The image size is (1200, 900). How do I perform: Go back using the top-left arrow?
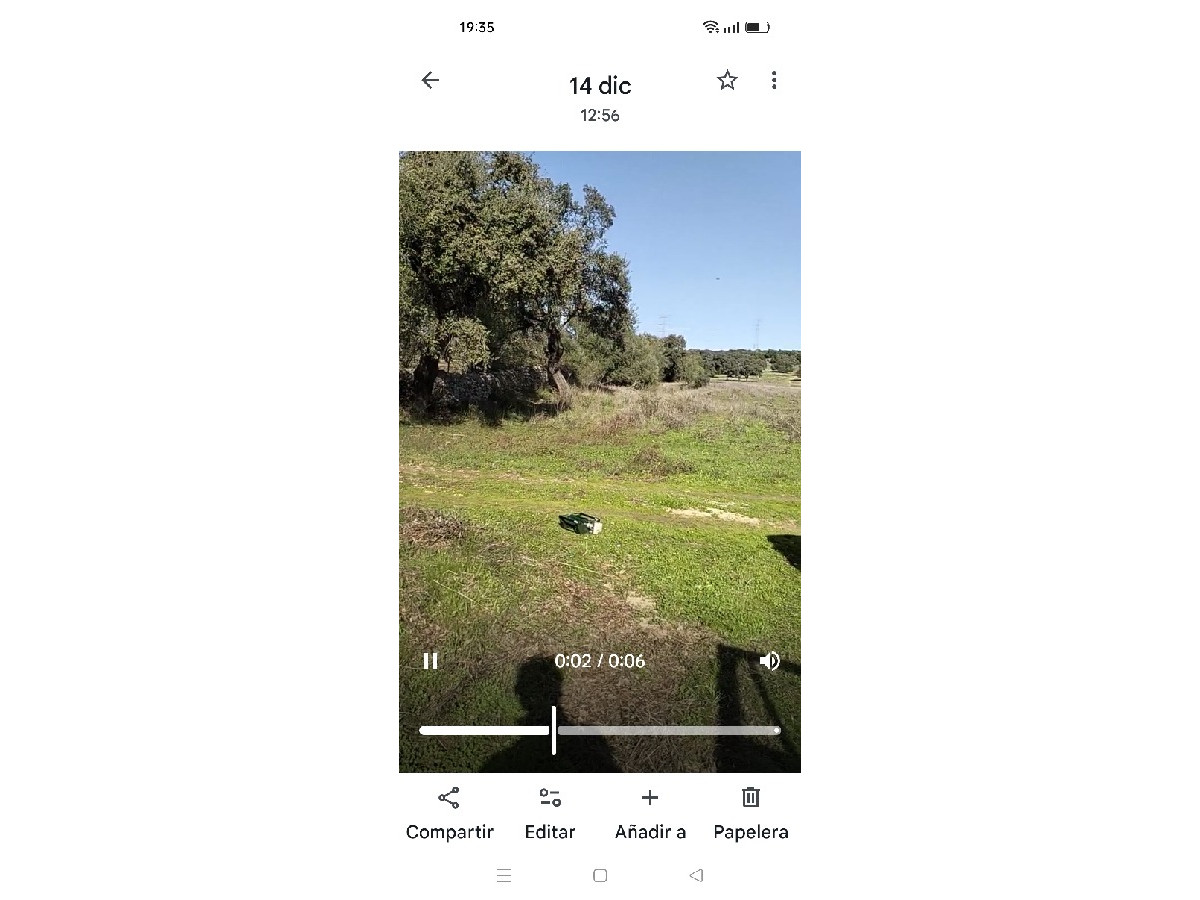click(430, 81)
